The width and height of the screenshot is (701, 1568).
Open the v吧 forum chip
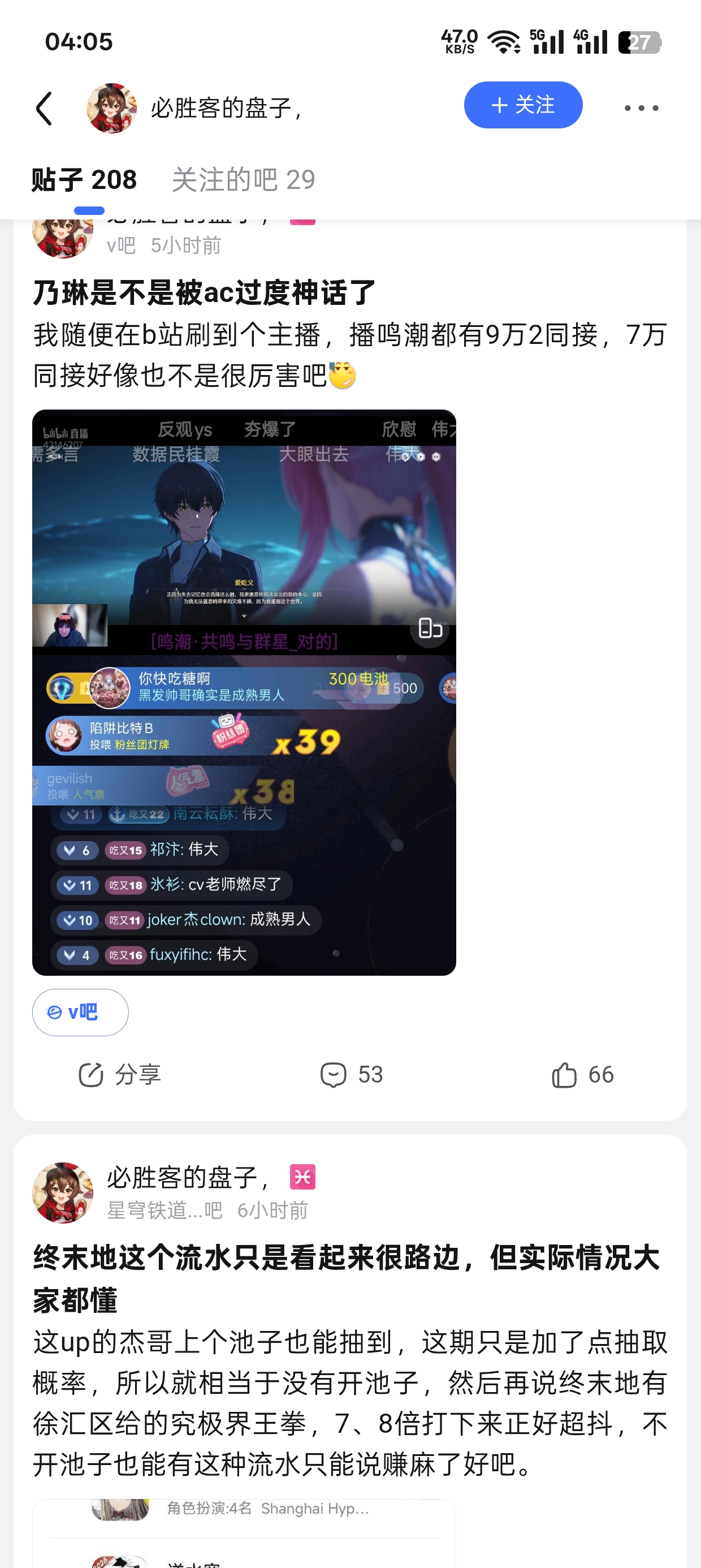(80, 1013)
